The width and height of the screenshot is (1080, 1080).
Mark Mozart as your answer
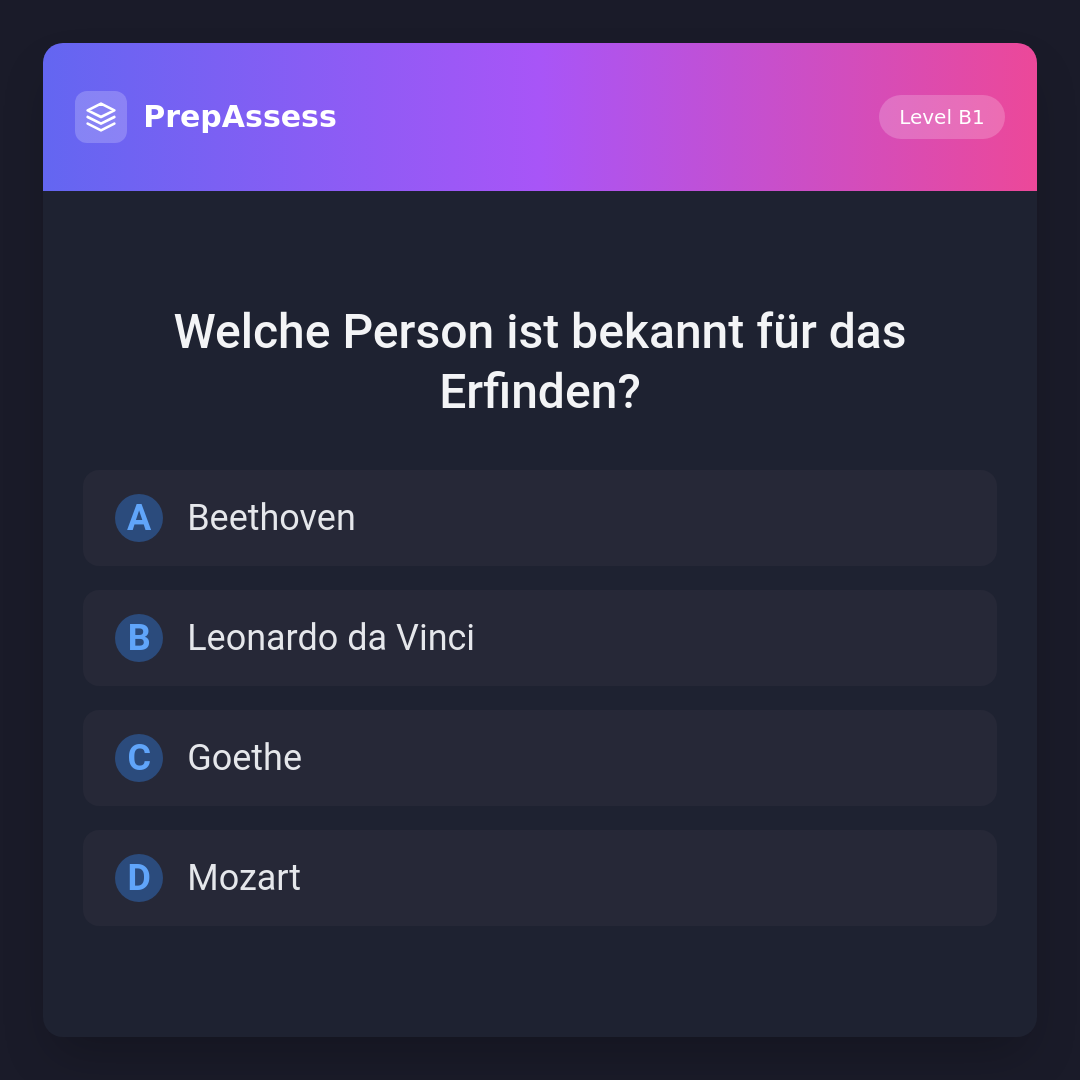coord(539,878)
